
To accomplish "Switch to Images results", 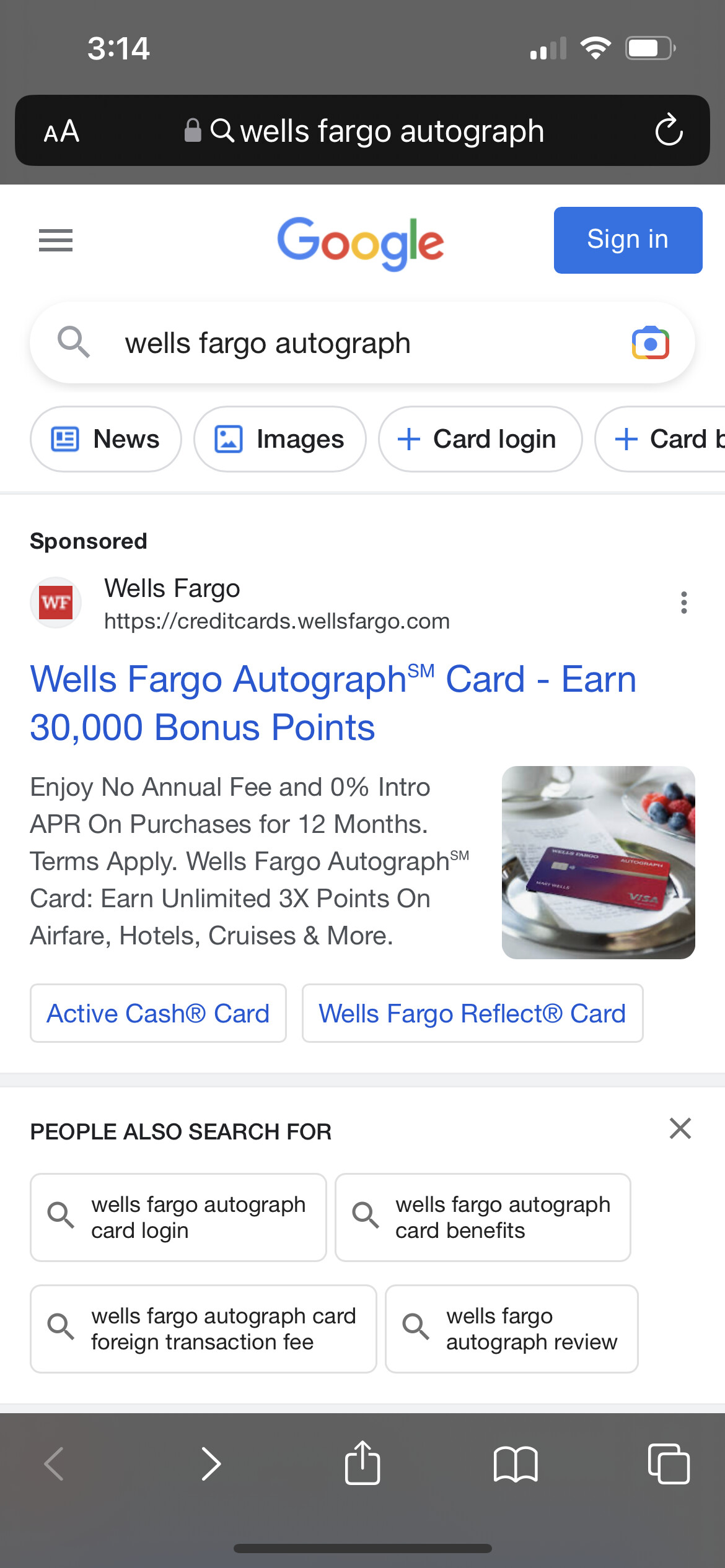I will tap(279, 439).
